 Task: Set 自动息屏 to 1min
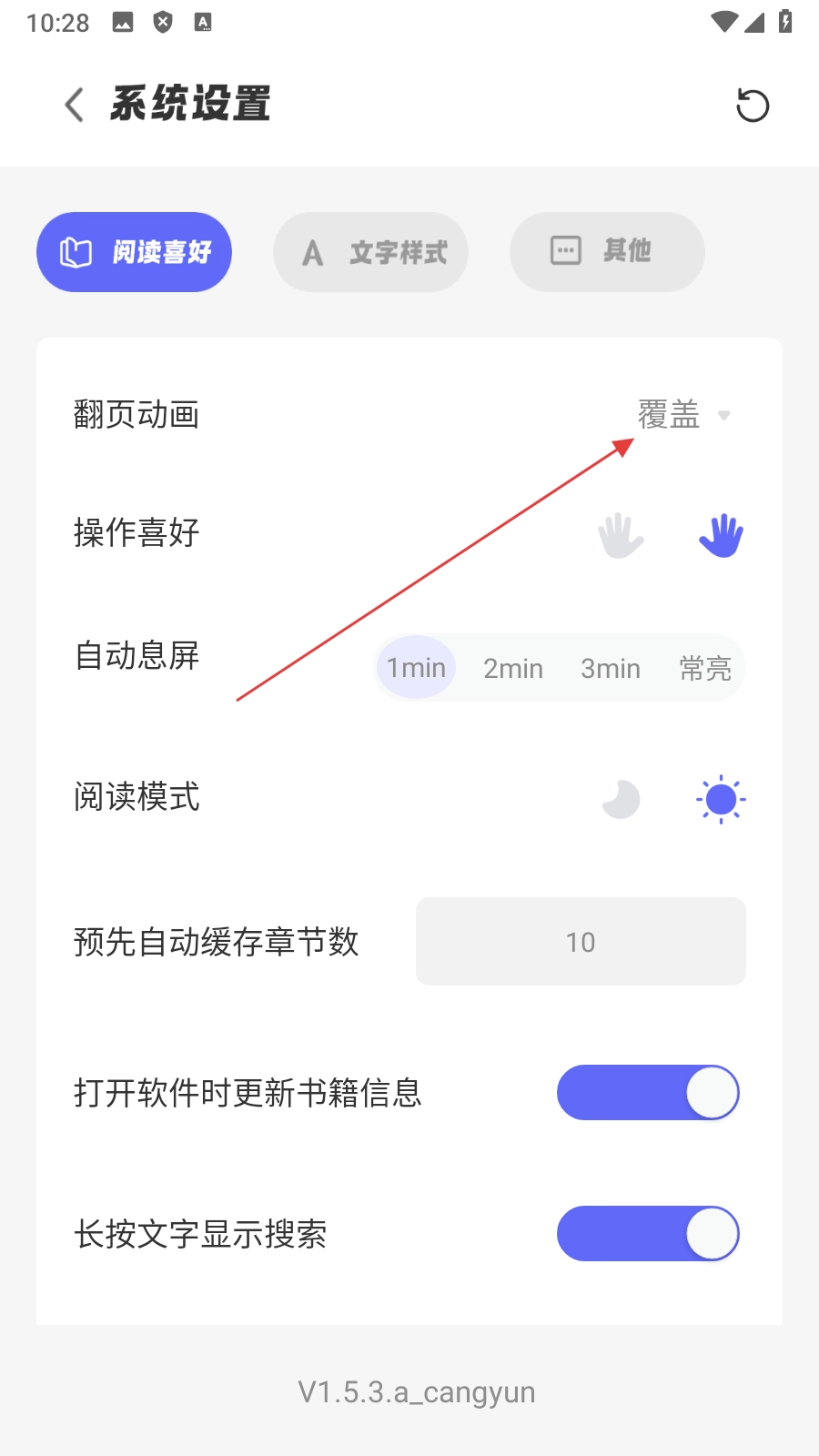tap(416, 668)
